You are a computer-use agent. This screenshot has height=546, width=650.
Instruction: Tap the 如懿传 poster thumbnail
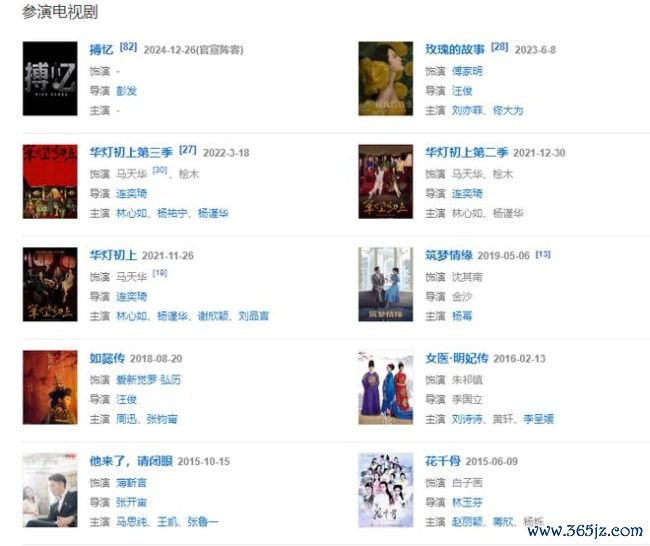point(50,387)
